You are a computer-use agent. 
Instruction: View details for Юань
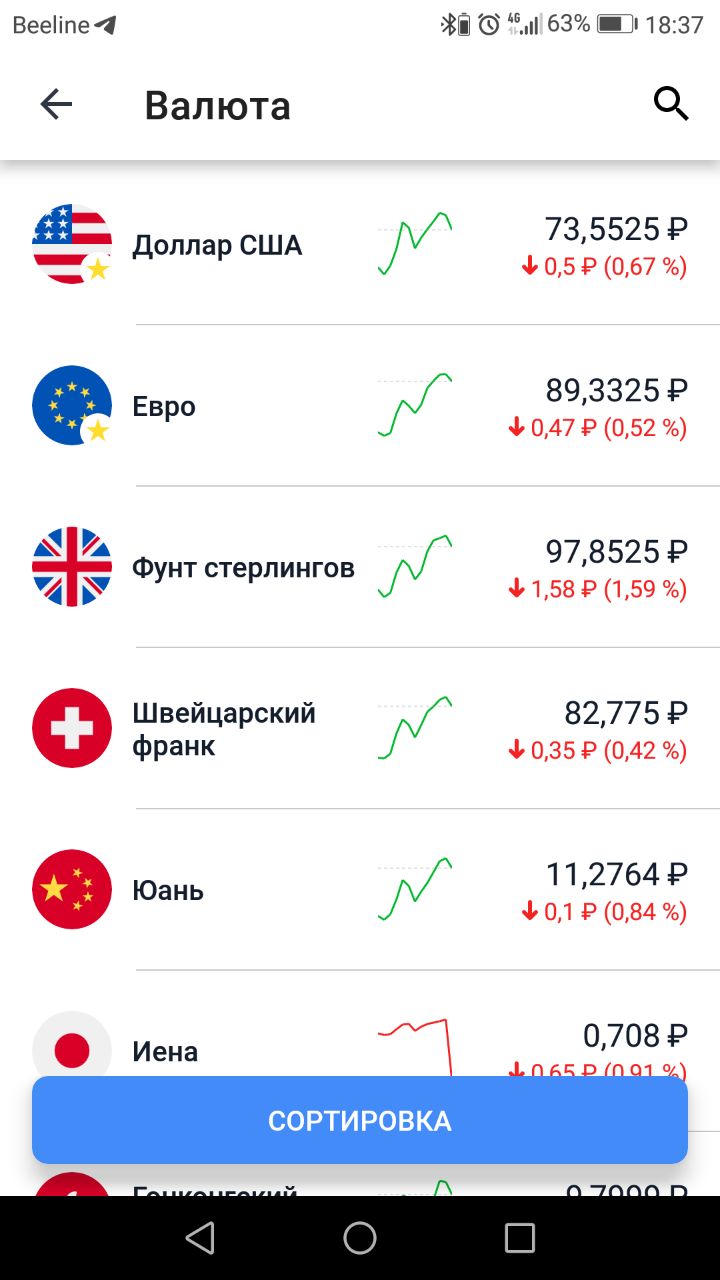pyautogui.click(x=360, y=890)
